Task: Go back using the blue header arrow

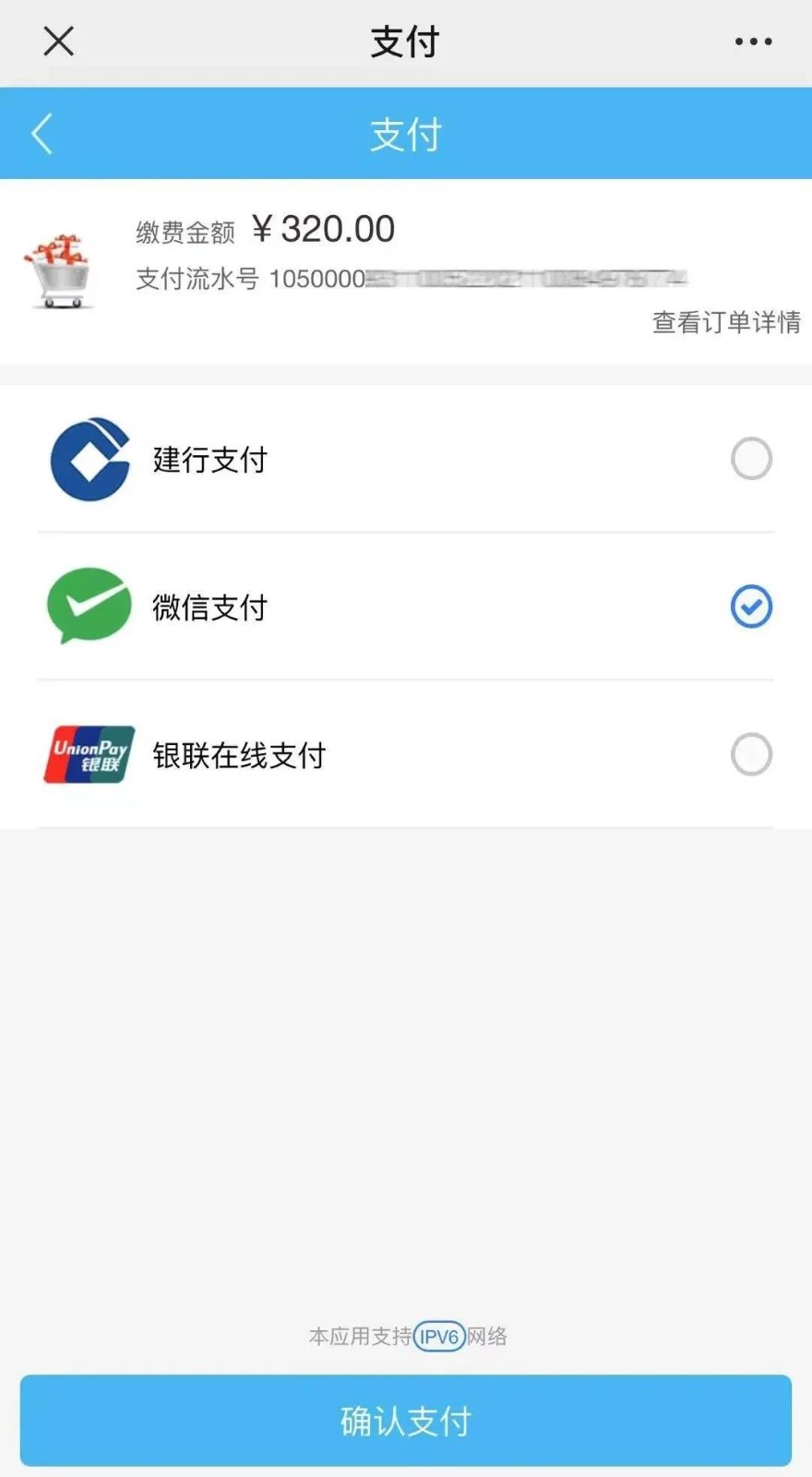Action: pyautogui.click(x=42, y=134)
